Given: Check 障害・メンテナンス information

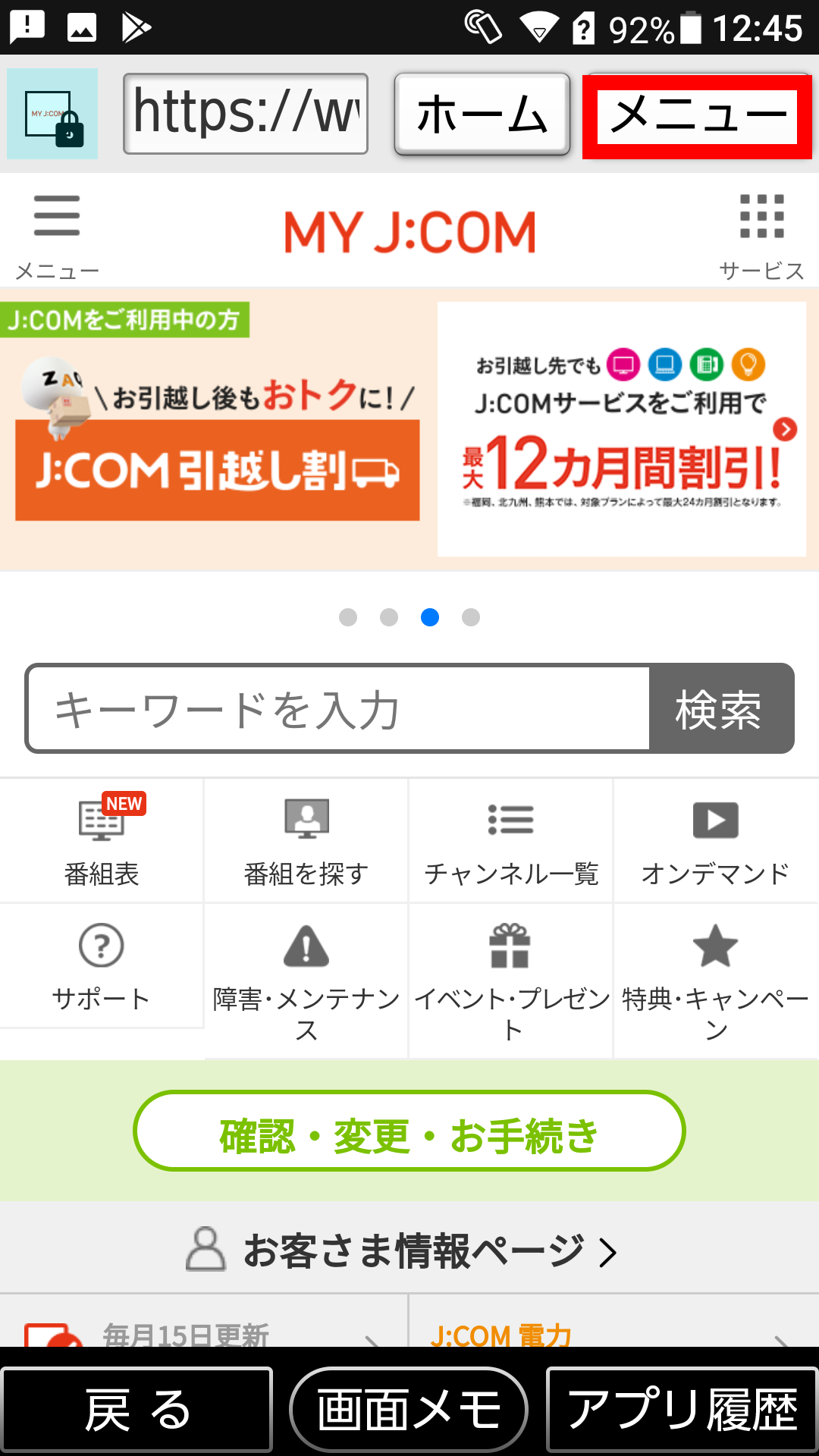Looking at the screenshot, I should pos(306,978).
